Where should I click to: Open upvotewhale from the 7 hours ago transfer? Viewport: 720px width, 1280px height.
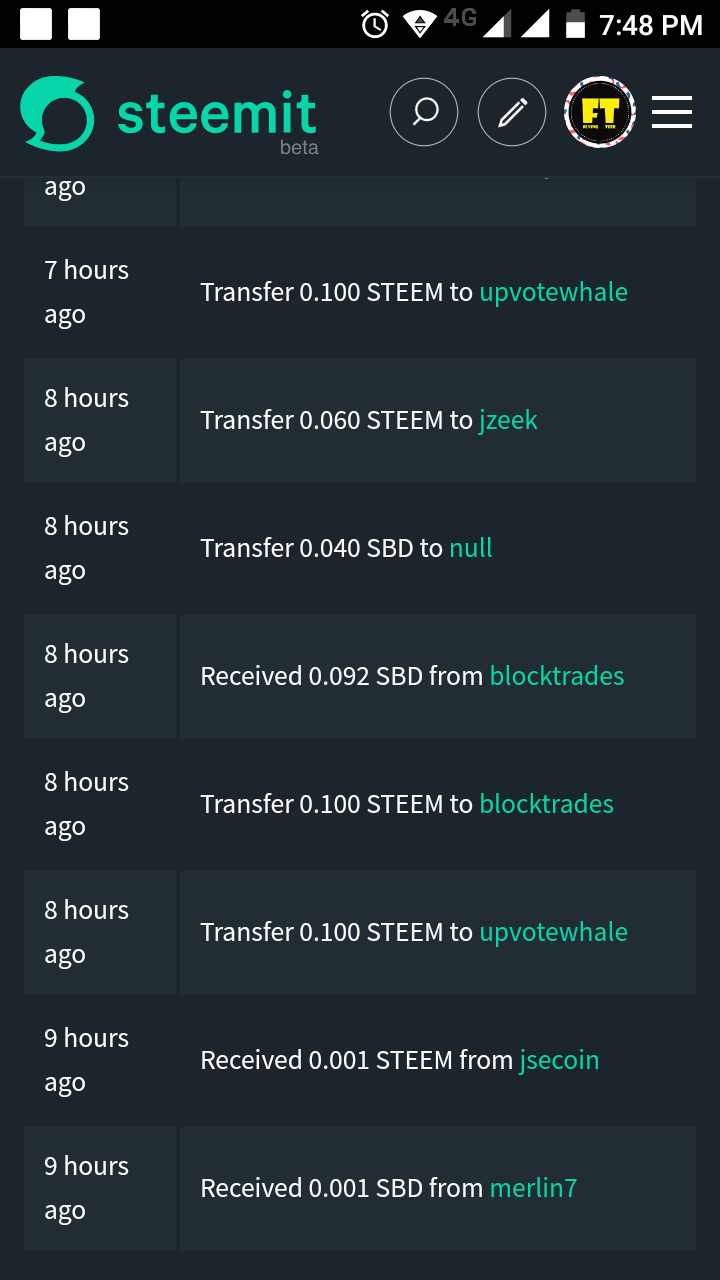(553, 292)
